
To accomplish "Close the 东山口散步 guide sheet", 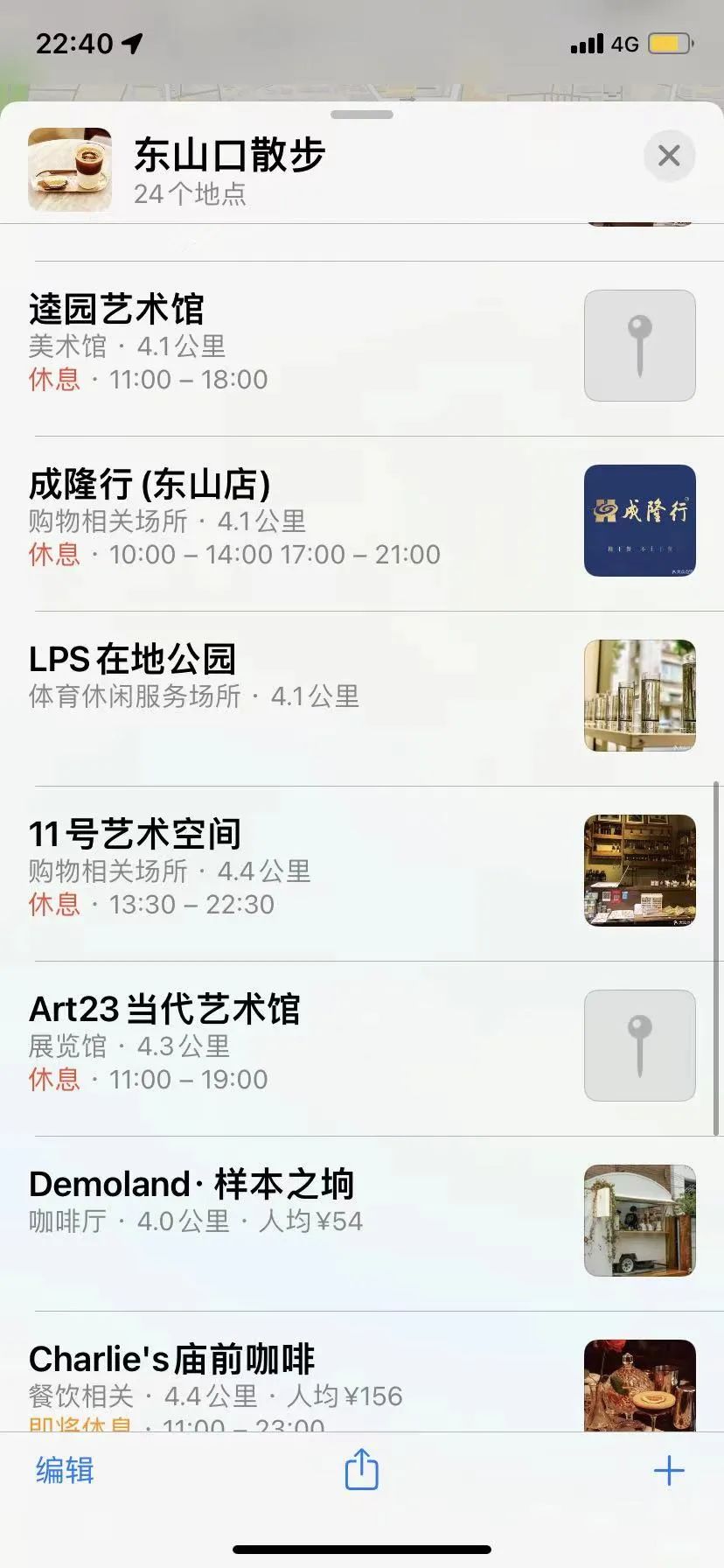I will coord(669,156).
